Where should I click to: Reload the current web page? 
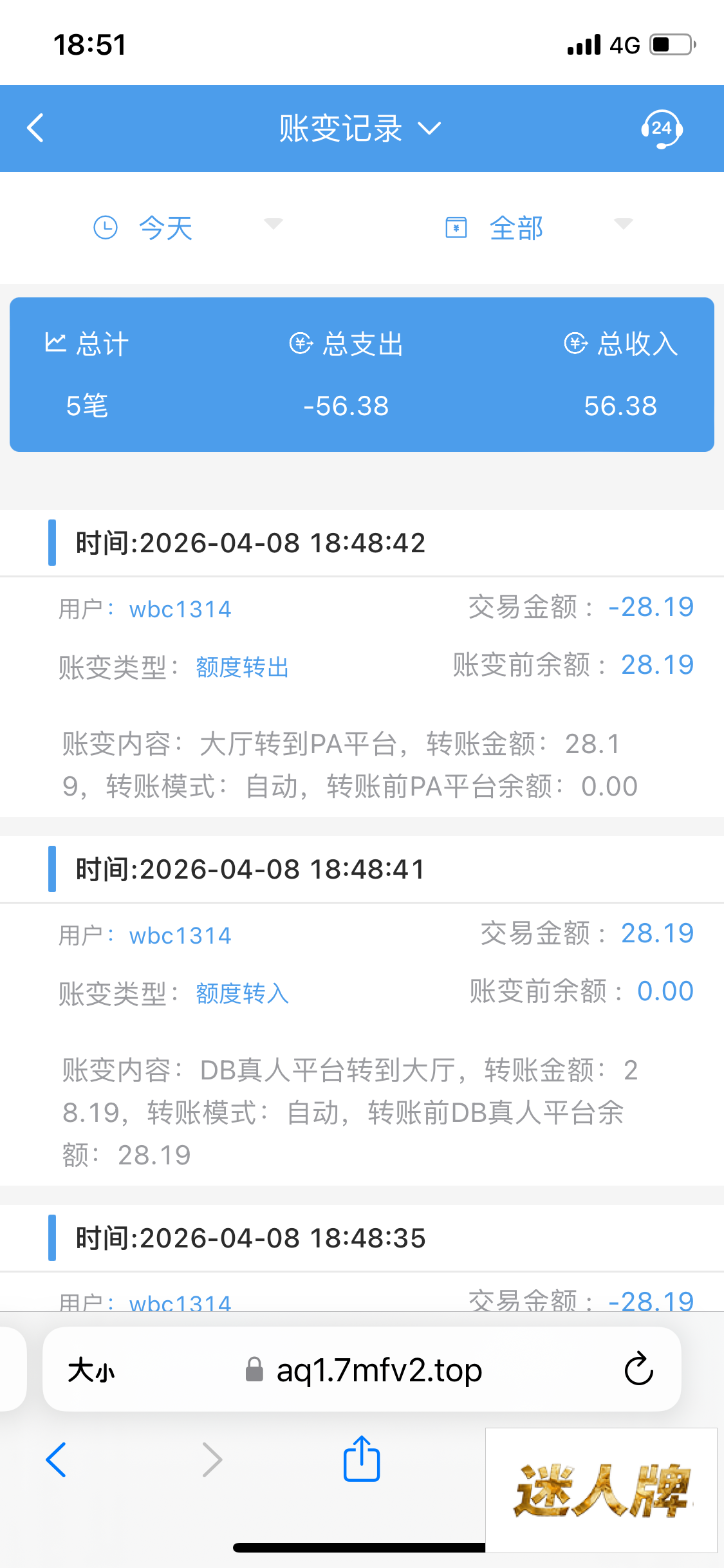click(638, 1369)
